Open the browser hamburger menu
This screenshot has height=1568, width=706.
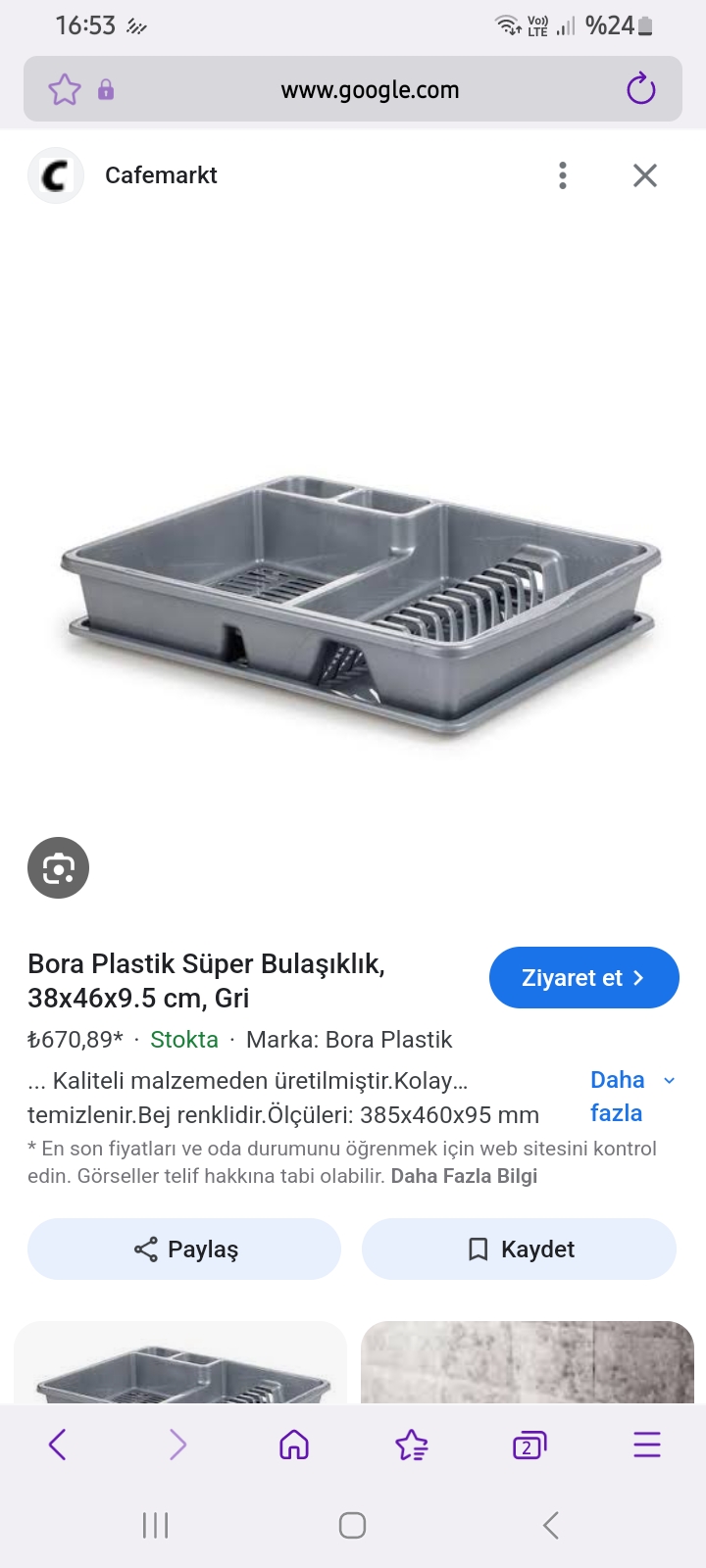pyautogui.click(x=646, y=1445)
